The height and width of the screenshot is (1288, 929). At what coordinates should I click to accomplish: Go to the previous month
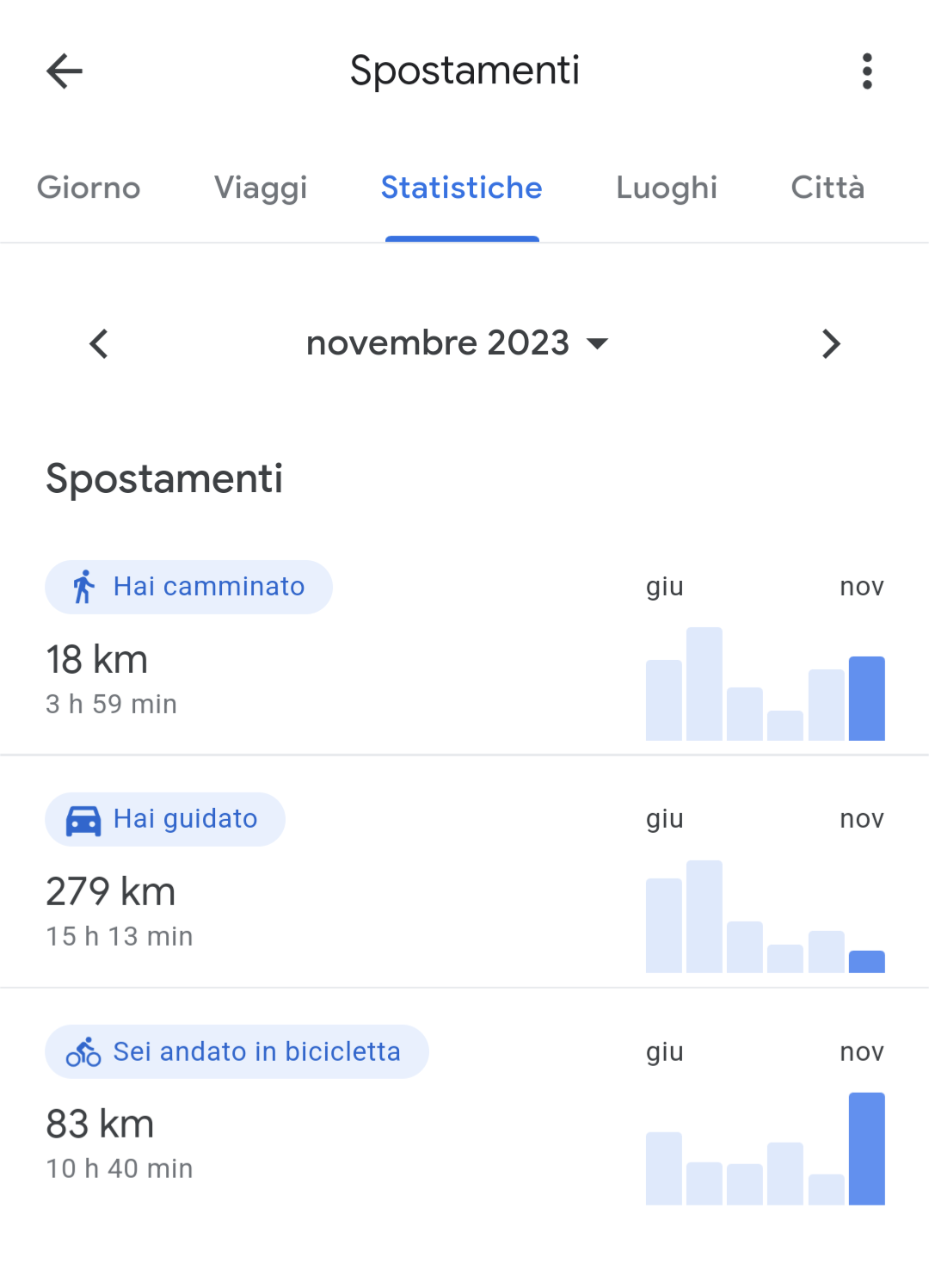99,343
